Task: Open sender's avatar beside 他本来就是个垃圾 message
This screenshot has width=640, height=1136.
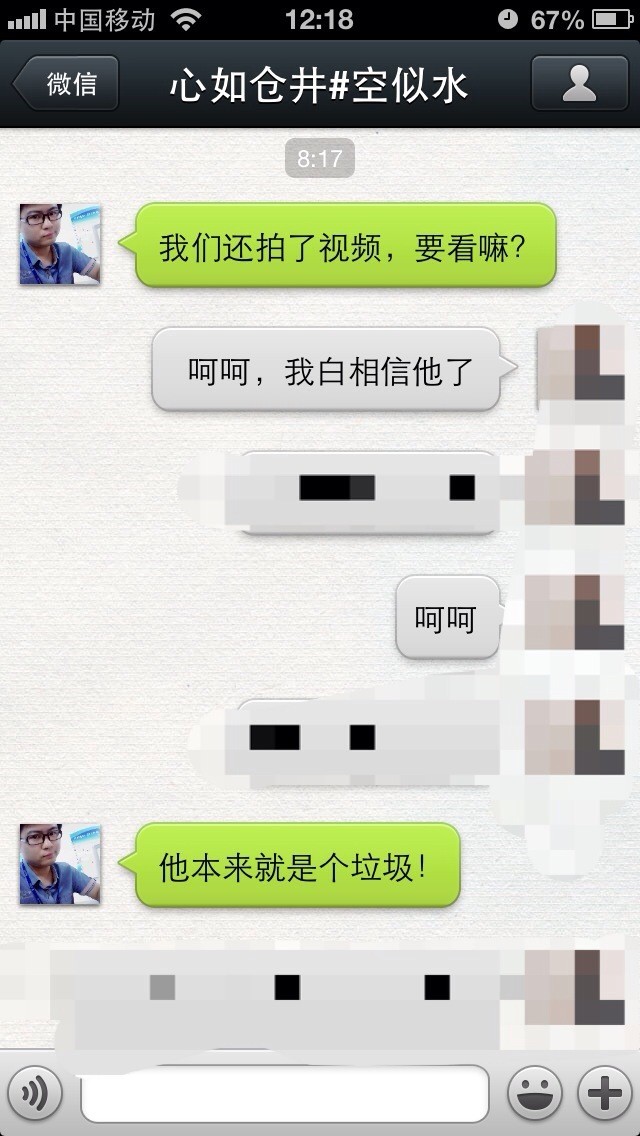Action: [60, 865]
